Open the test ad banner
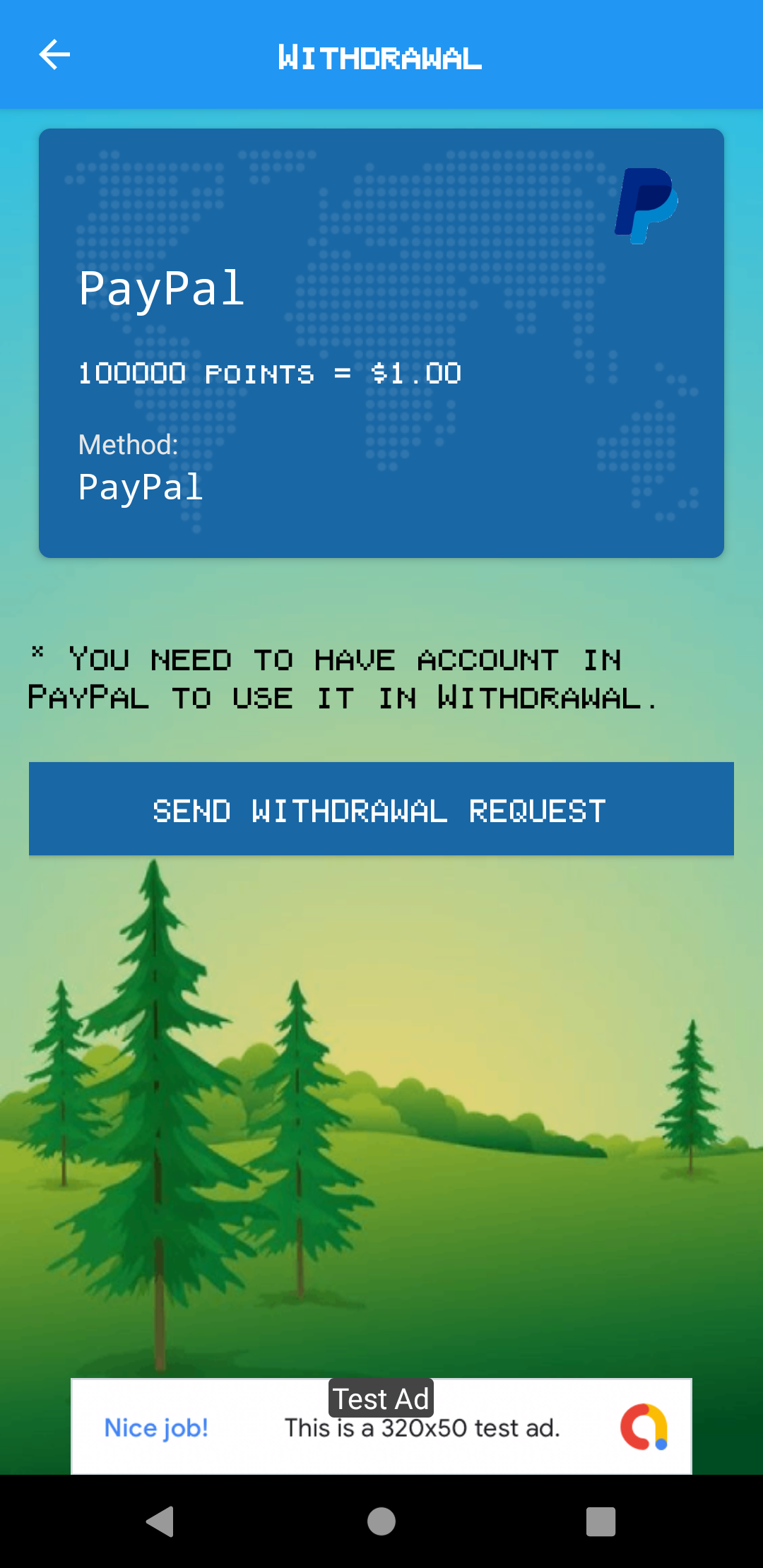 pyautogui.click(x=381, y=1428)
